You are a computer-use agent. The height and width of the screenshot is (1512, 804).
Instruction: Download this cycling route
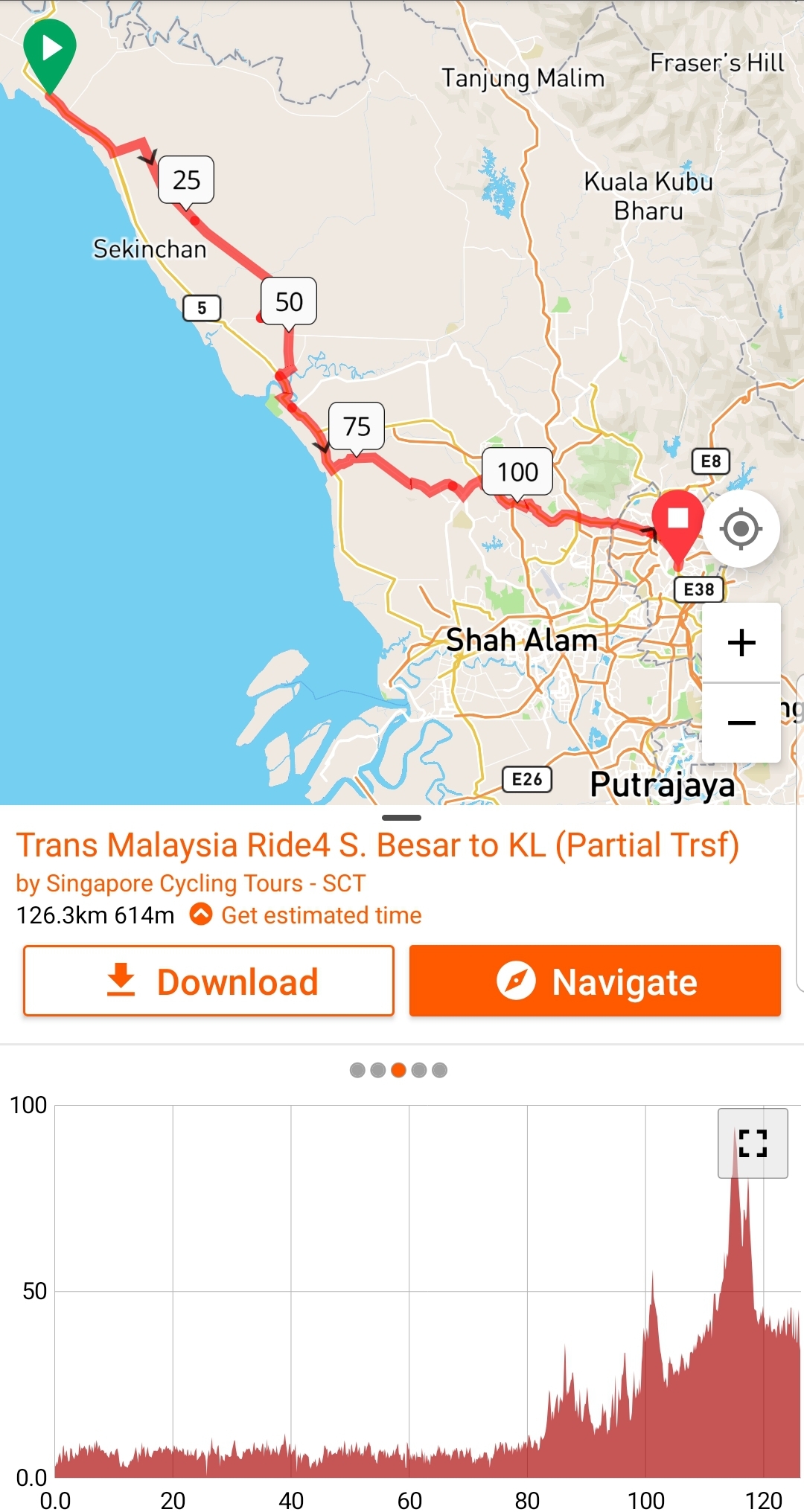(208, 981)
